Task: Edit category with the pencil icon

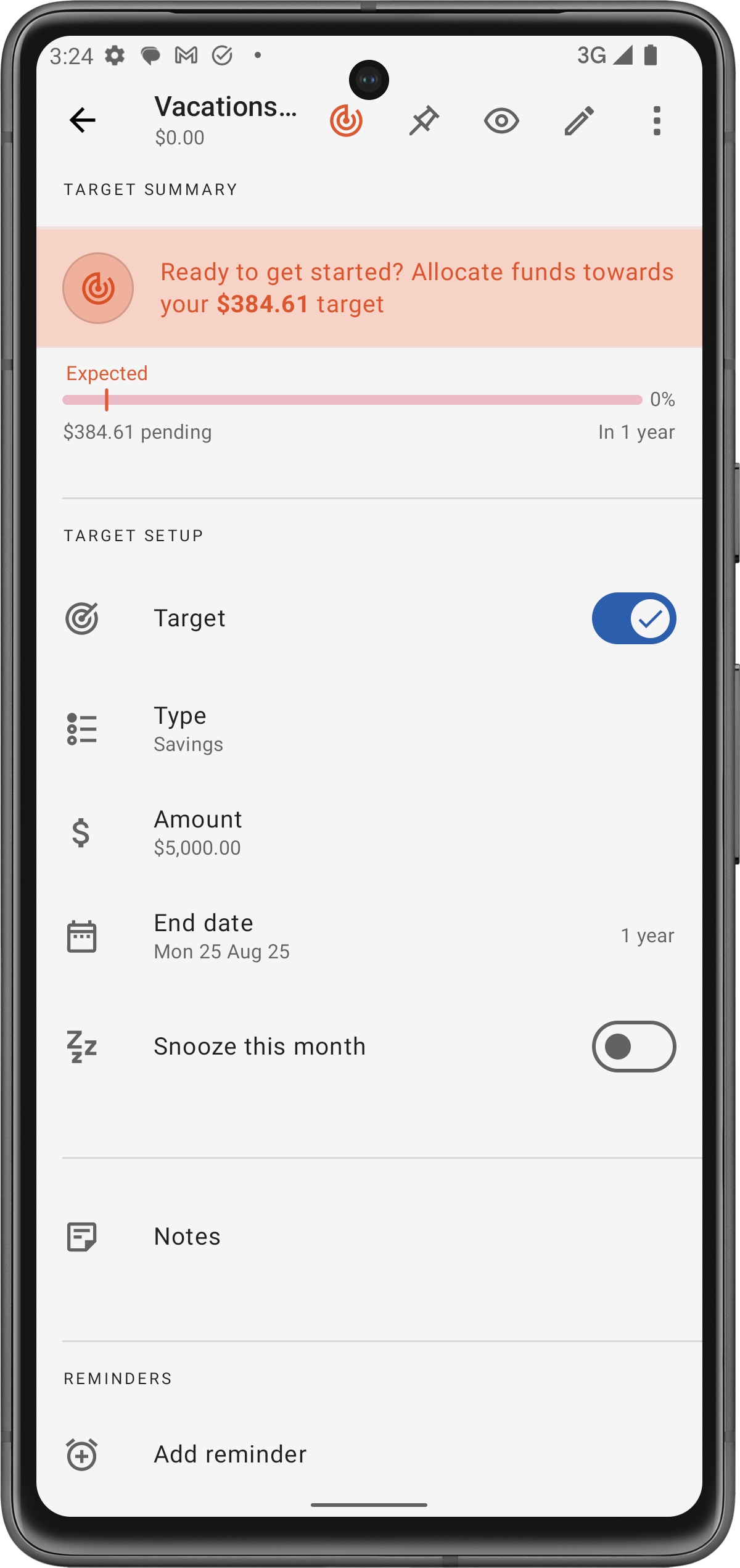Action: pos(579,120)
